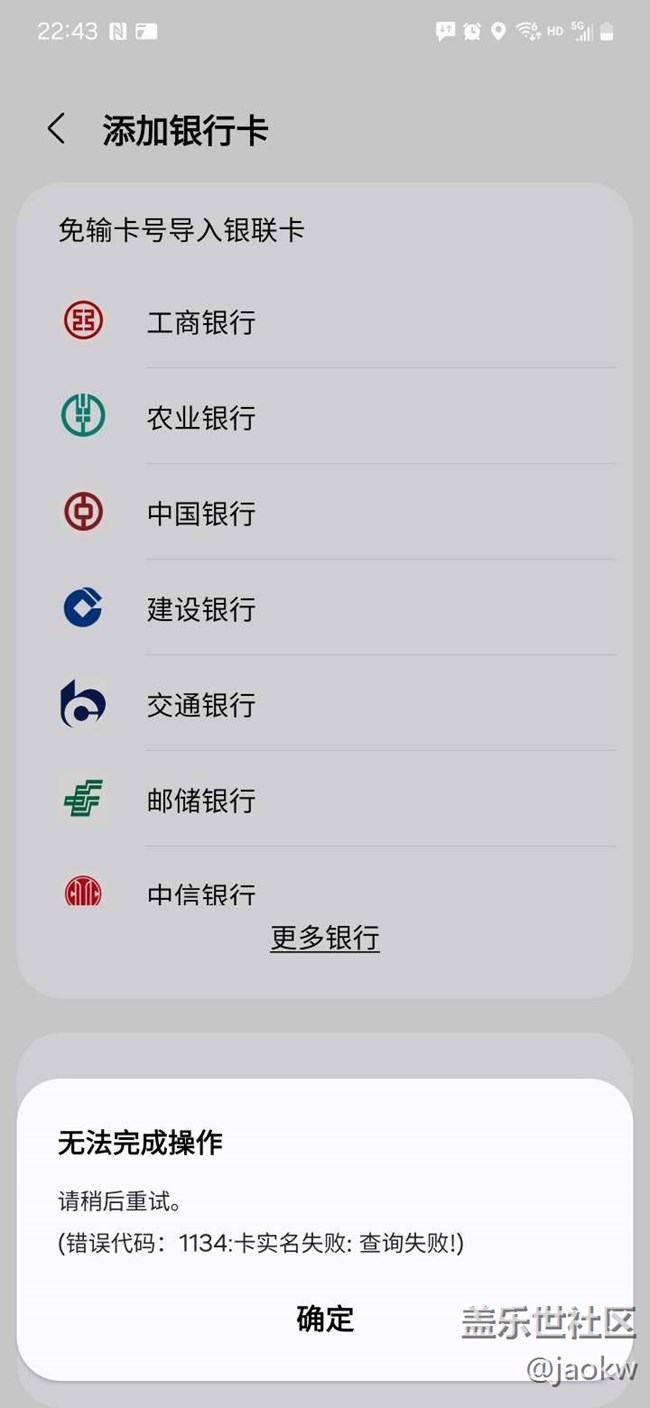This screenshot has height=1408, width=650.
Task: Select 工商银行 from the bank list
Action: pyautogui.click(x=325, y=322)
